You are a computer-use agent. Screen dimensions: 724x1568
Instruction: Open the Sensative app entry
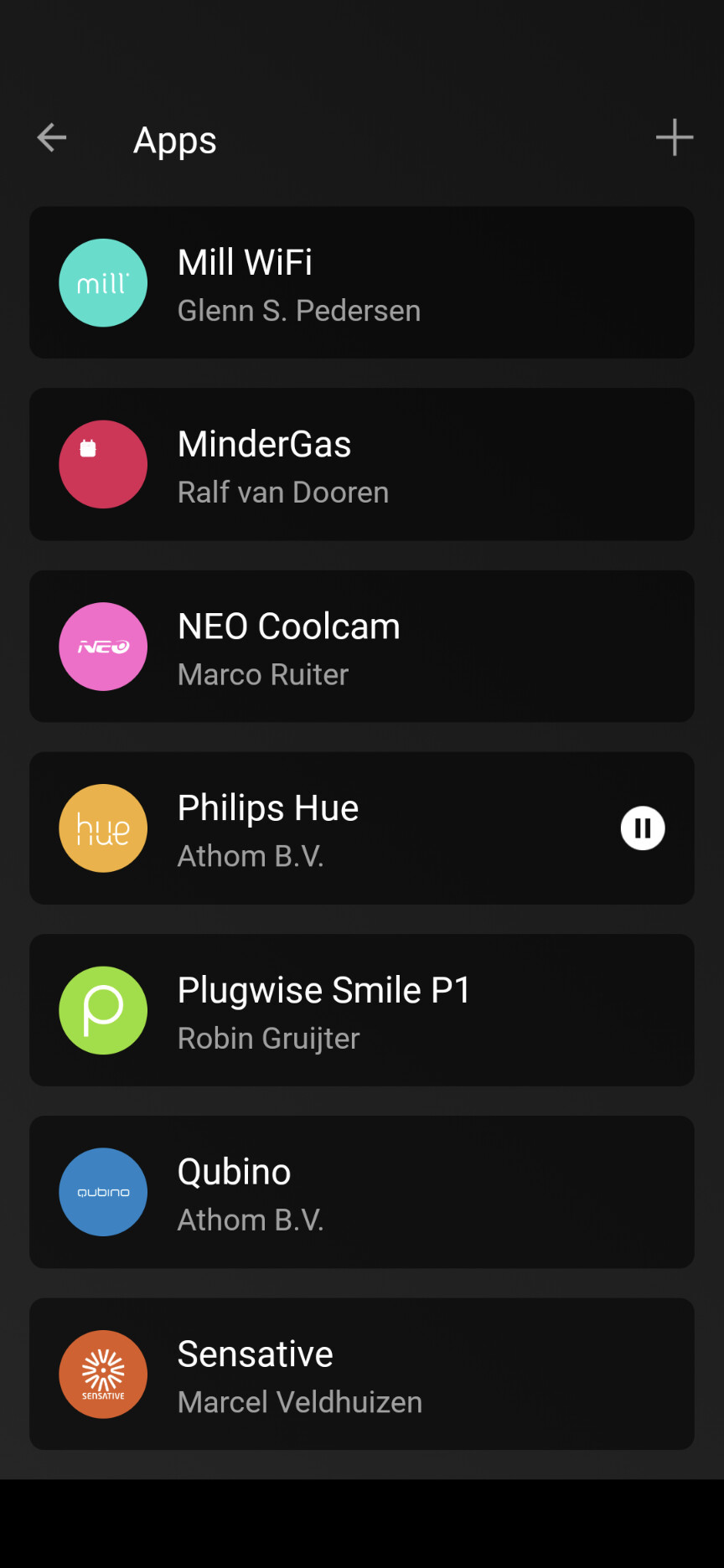point(361,1375)
